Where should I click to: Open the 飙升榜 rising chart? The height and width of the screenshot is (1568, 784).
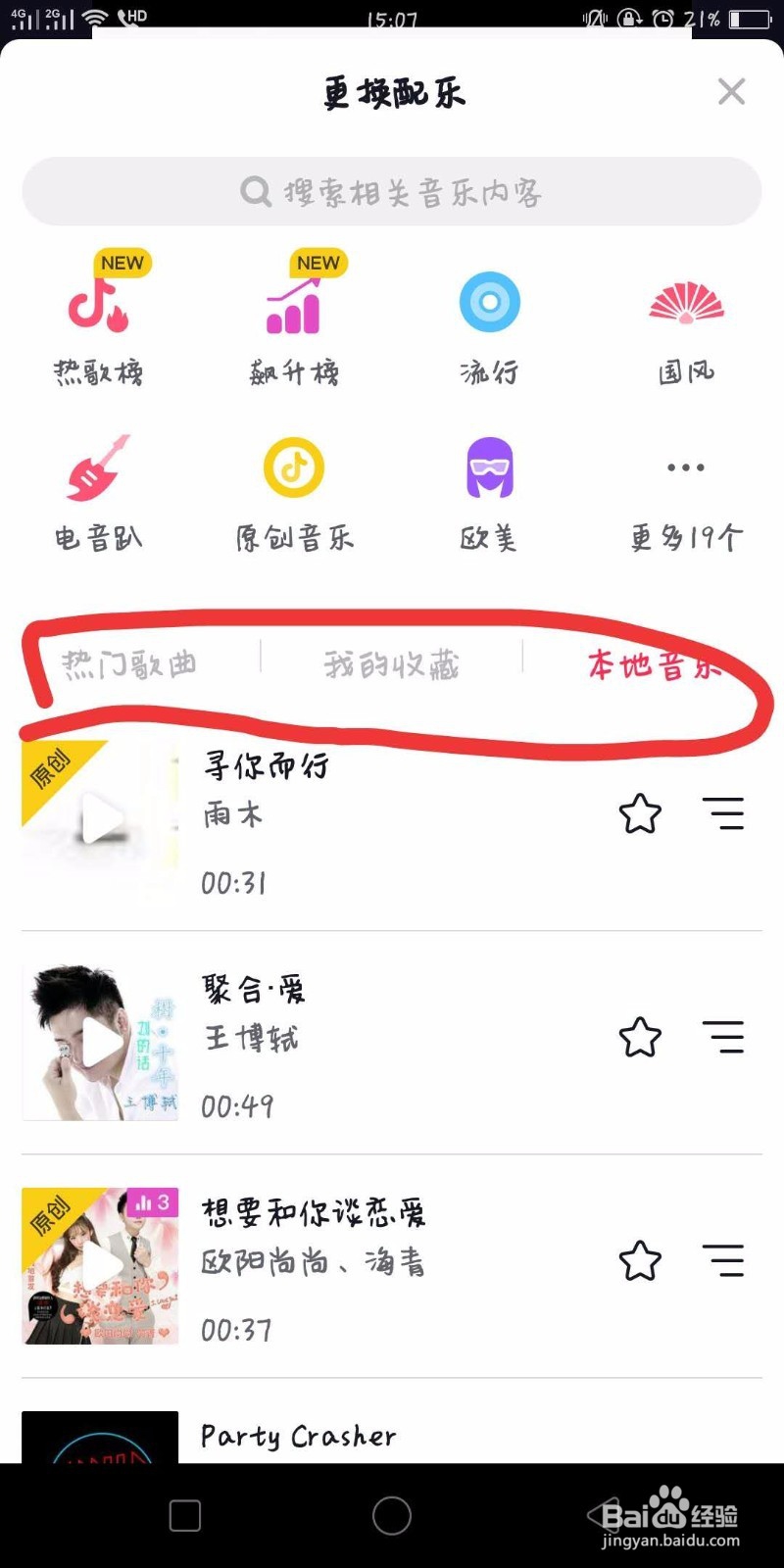(x=294, y=314)
